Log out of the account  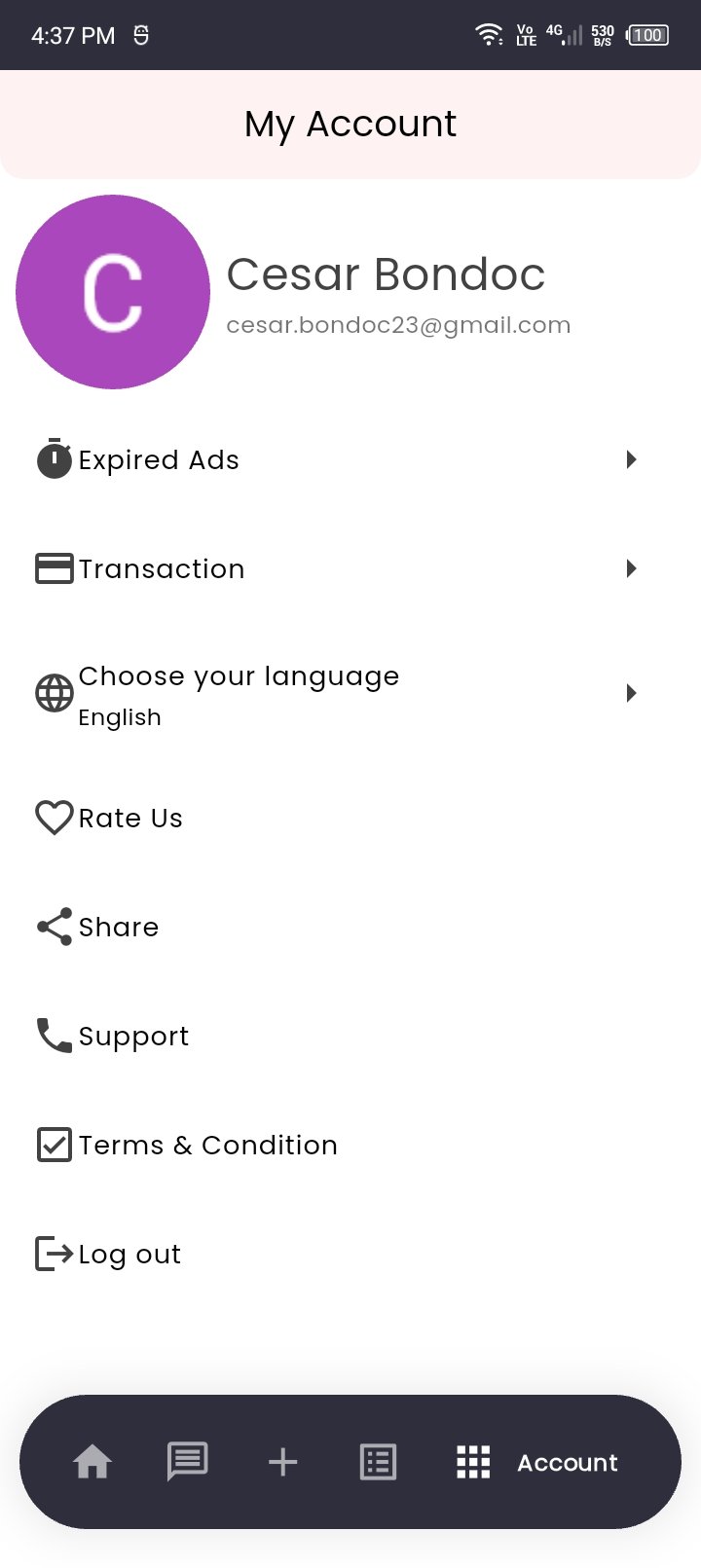tap(129, 1255)
